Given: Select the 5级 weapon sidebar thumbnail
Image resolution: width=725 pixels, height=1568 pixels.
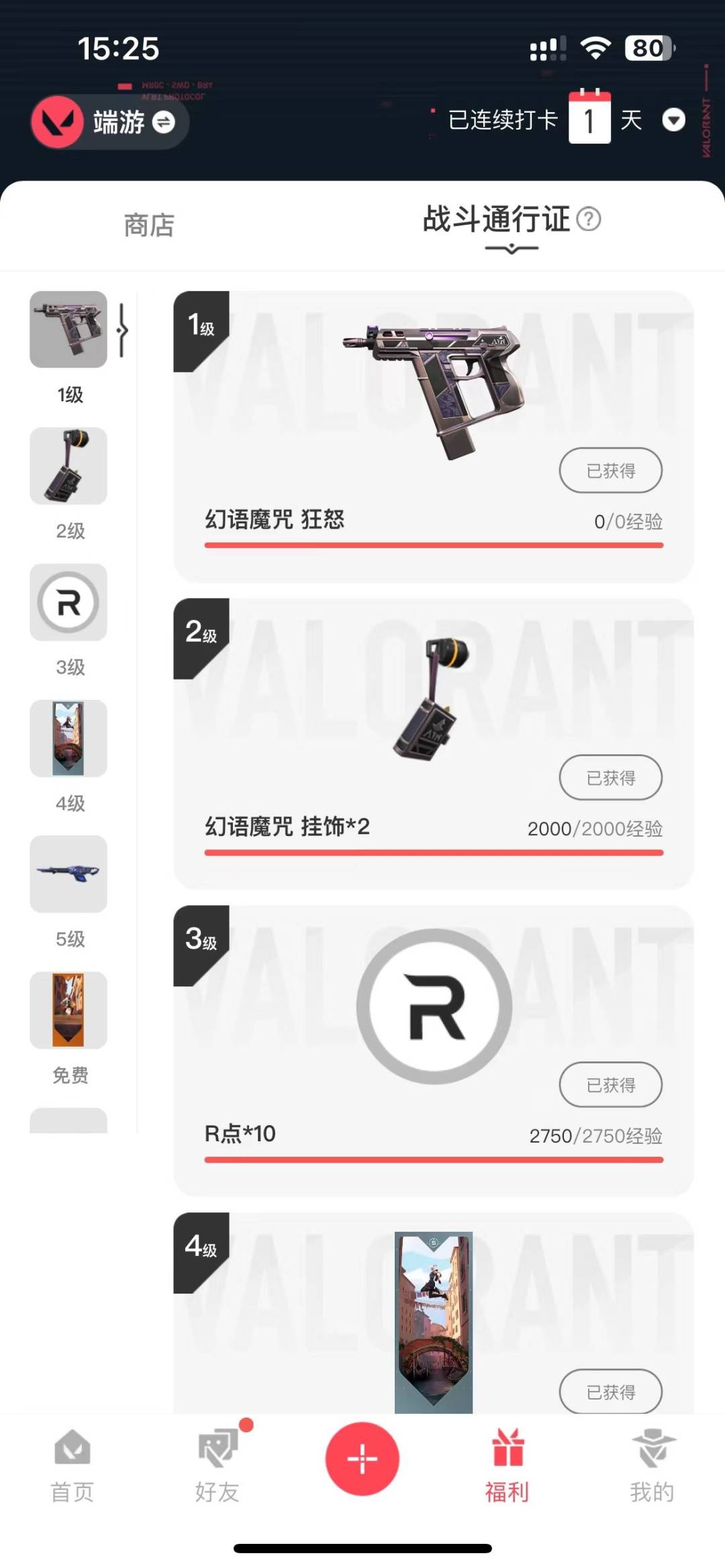Looking at the screenshot, I should [x=68, y=874].
